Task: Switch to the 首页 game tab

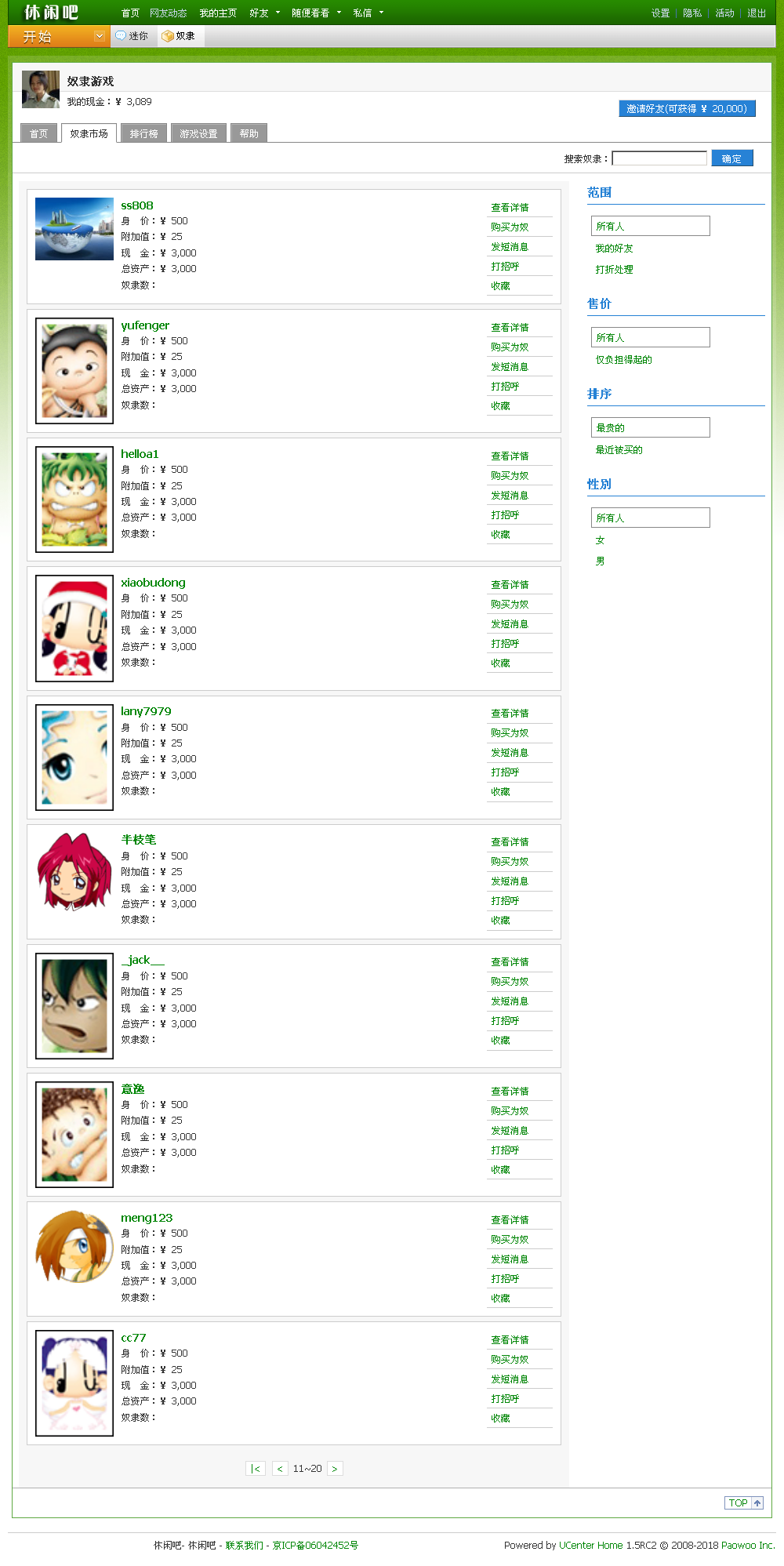Action: coord(38,134)
